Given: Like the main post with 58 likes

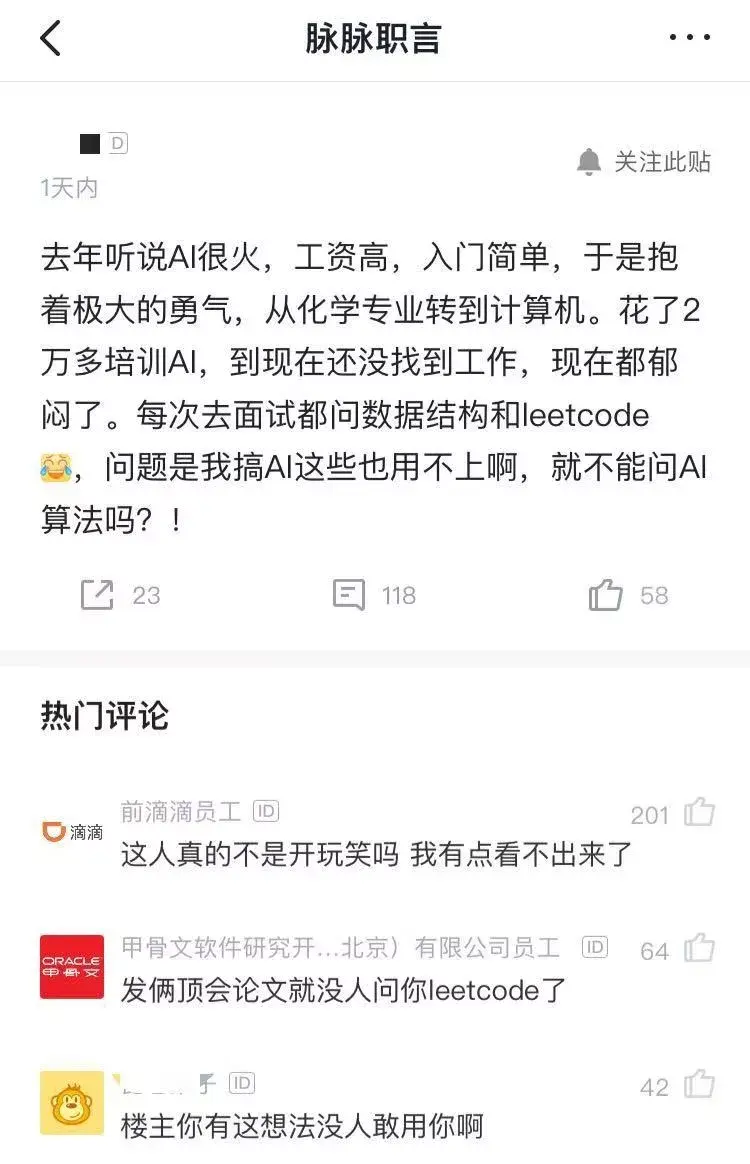Looking at the screenshot, I should click(606, 595).
